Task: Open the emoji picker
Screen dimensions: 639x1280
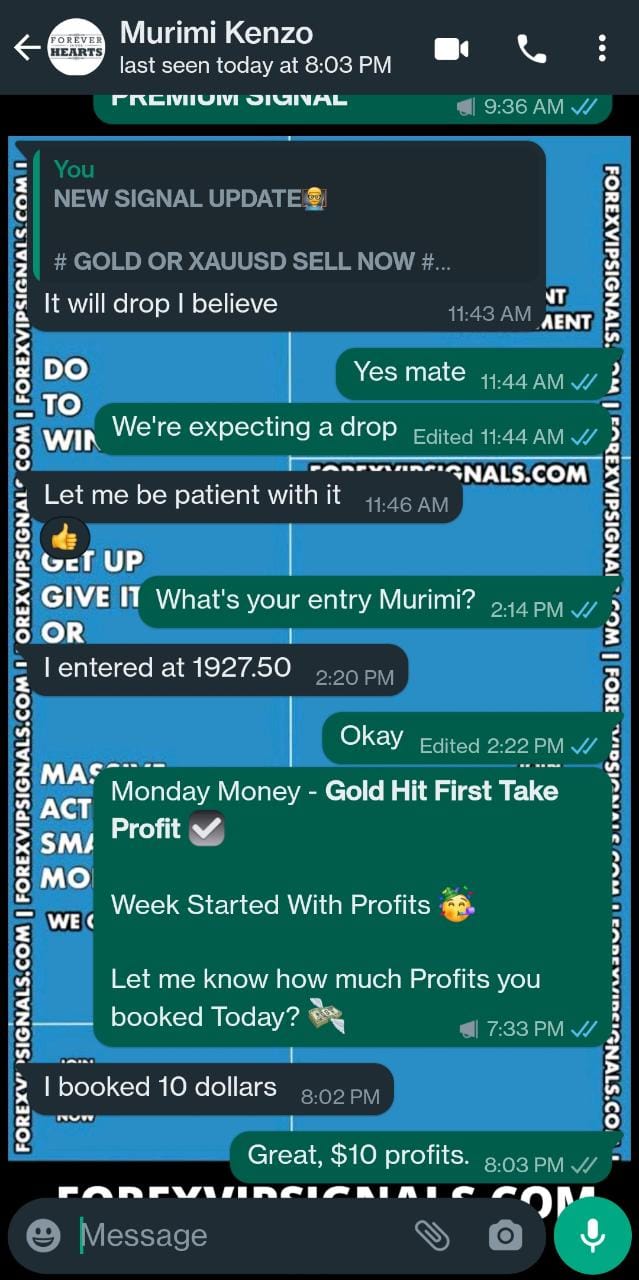Action: [43, 1236]
